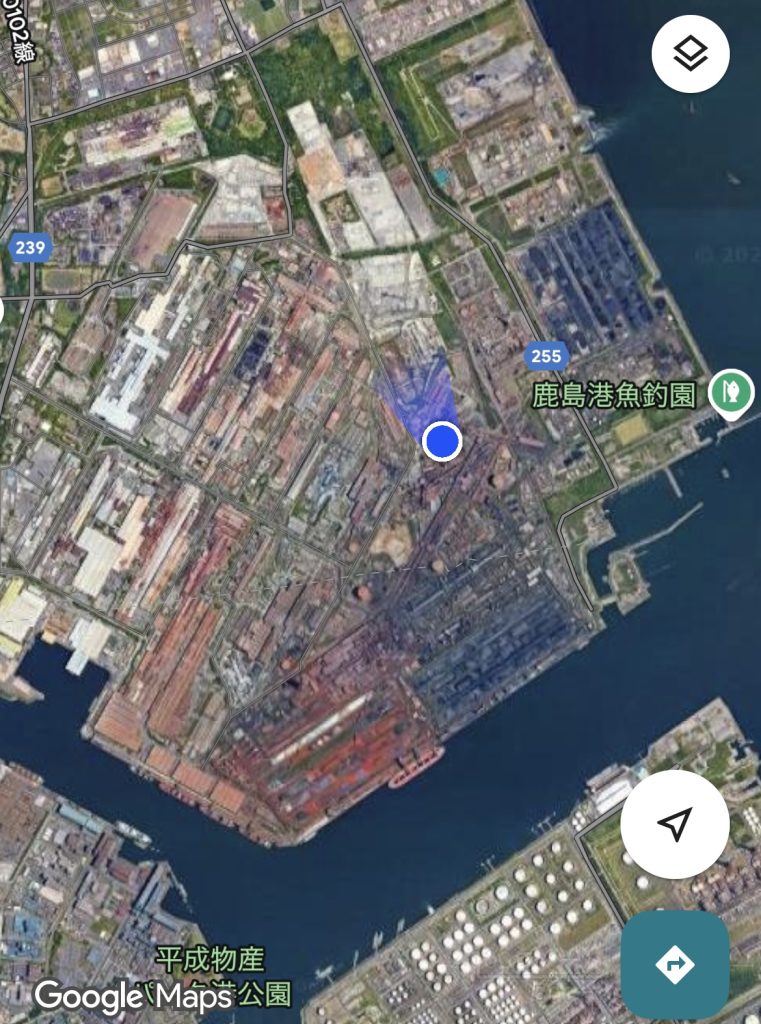Open the map layers button

pos(690,54)
